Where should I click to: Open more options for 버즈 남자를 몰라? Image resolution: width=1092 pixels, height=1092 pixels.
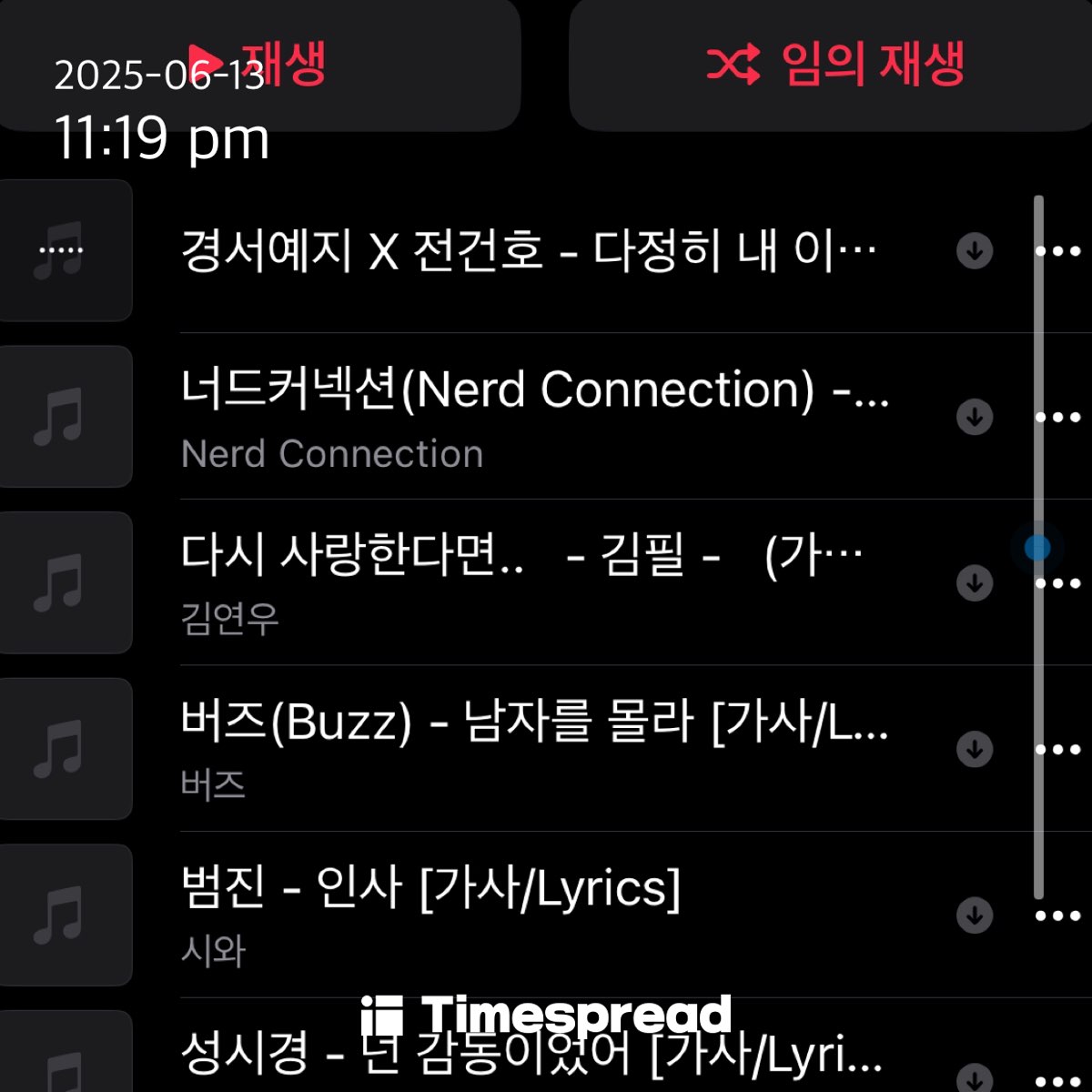1061,749
